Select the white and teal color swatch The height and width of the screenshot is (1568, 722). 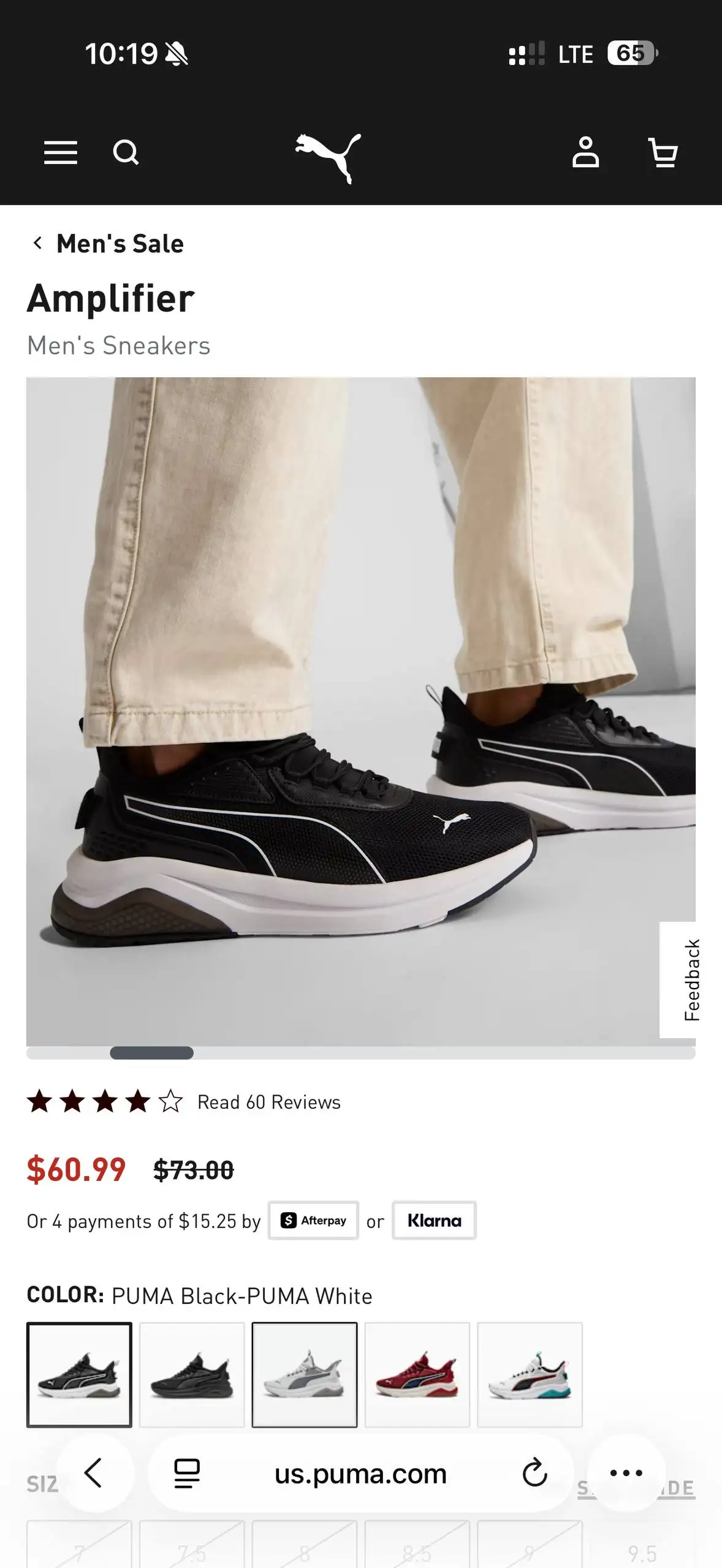pyautogui.click(x=530, y=1375)
